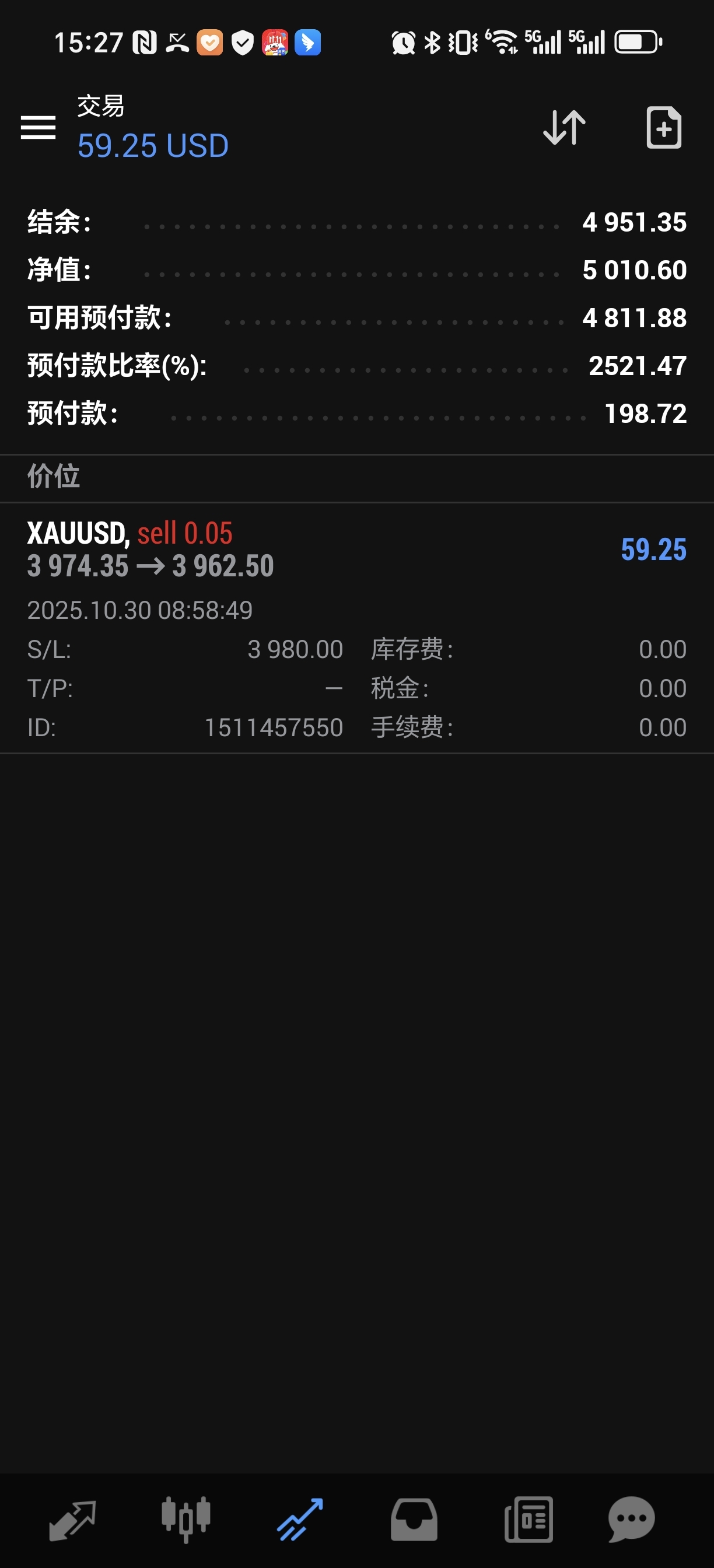Open the News tab
Image resolution: width=714 pixels, height=1568 pixels.
(528, 1520)
